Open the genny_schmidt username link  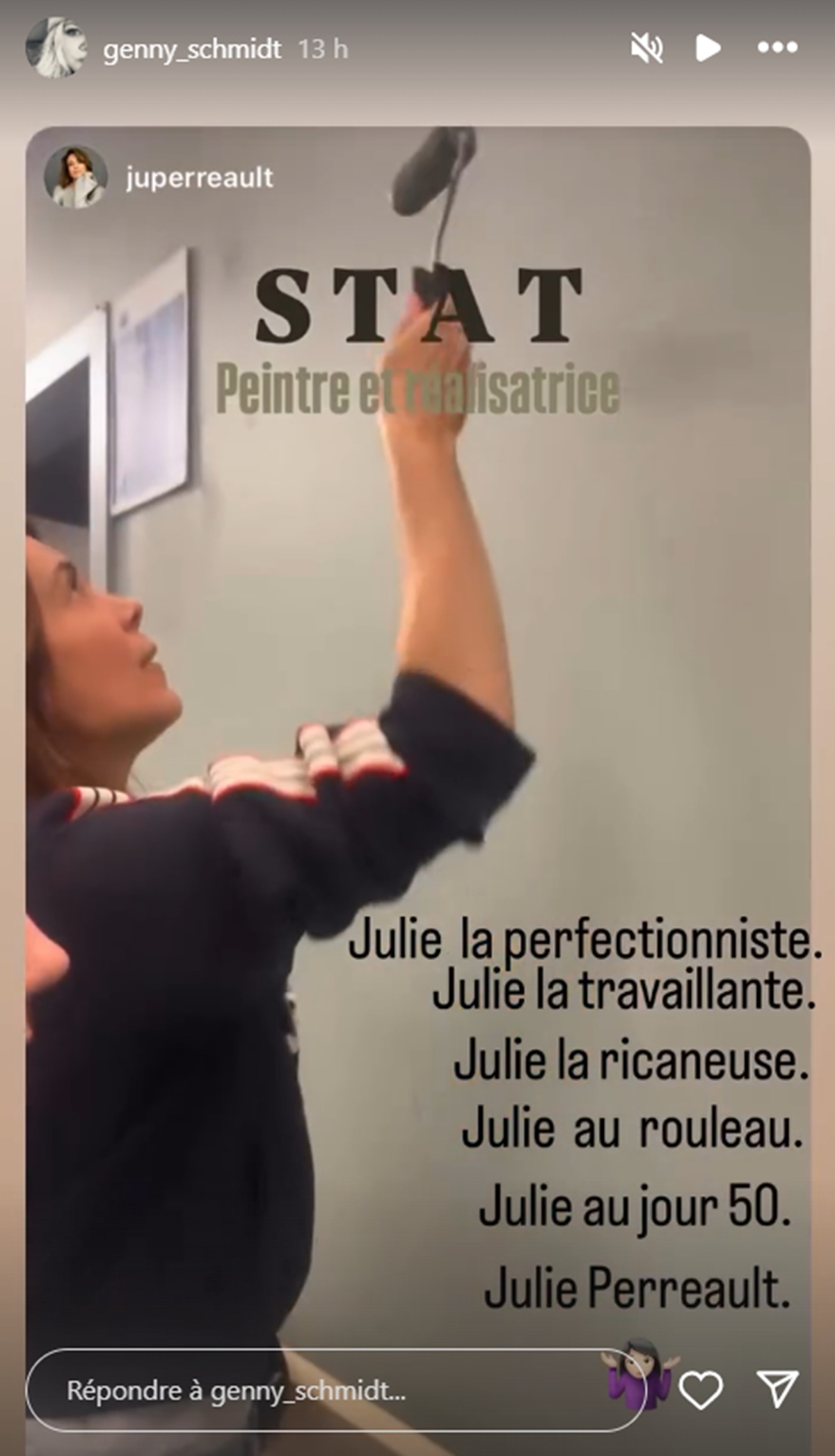(x=192, y=49)
